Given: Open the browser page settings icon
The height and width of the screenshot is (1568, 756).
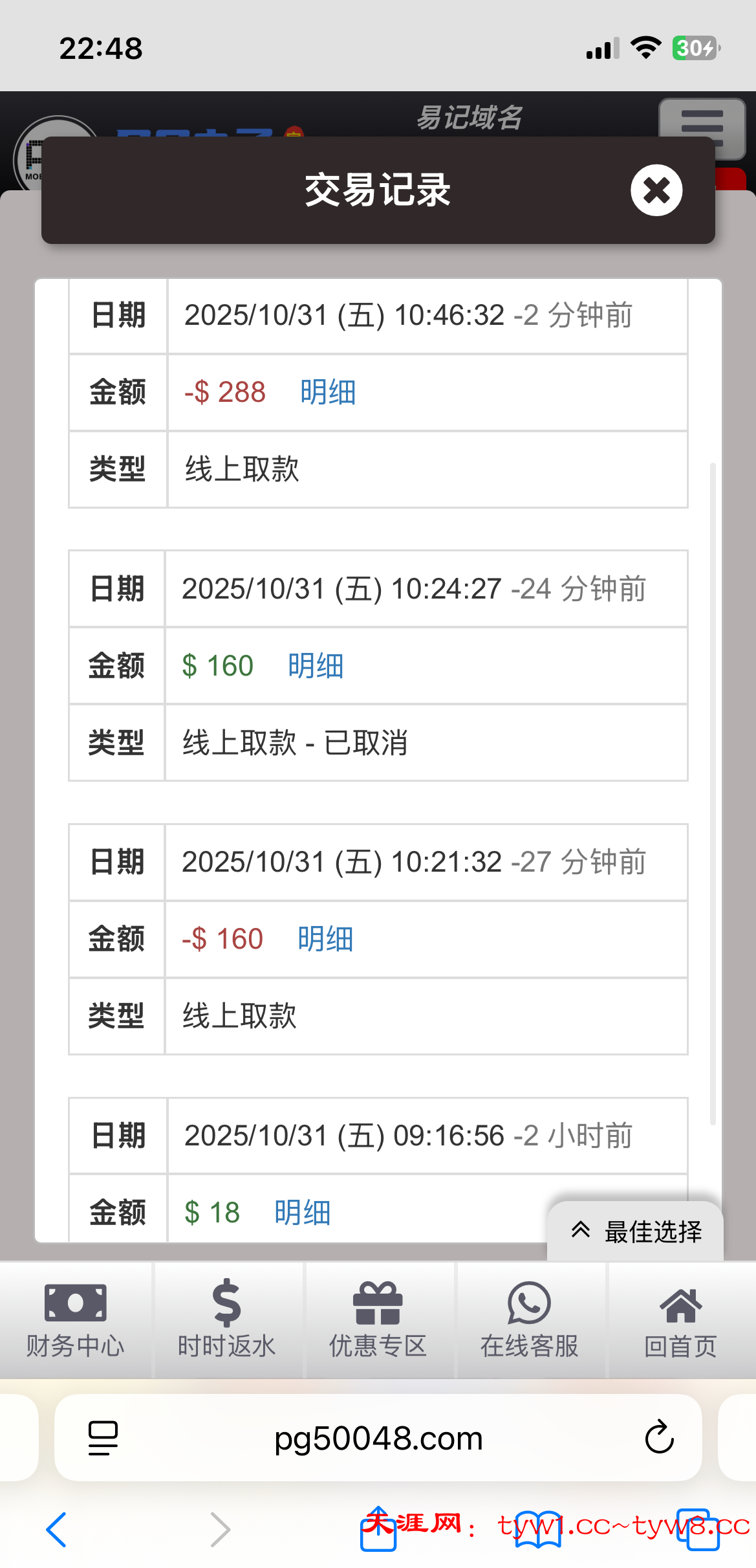Looking at the screenshot, I should [x=103, y=1438].
